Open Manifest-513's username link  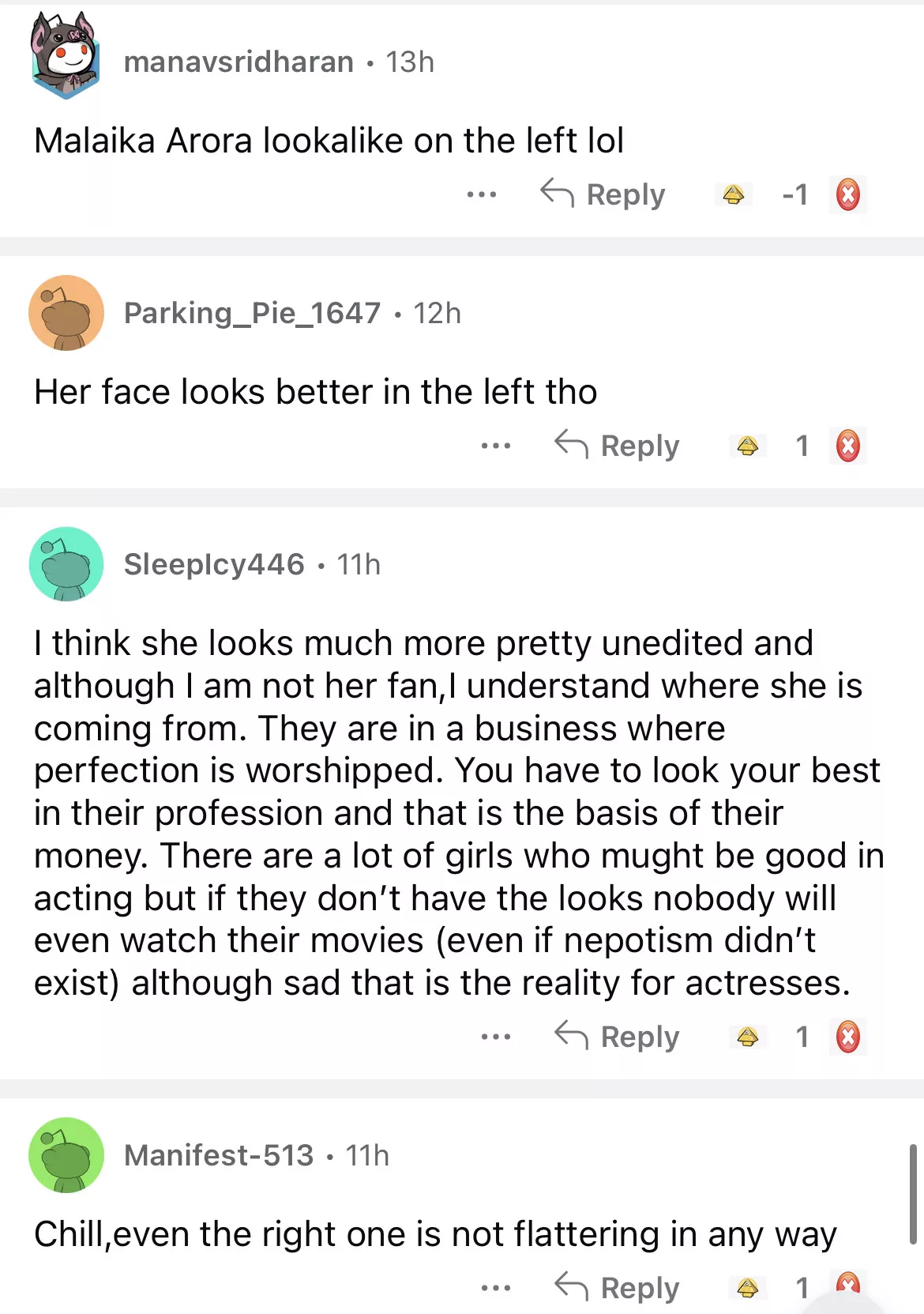[x=219, y=1156]
